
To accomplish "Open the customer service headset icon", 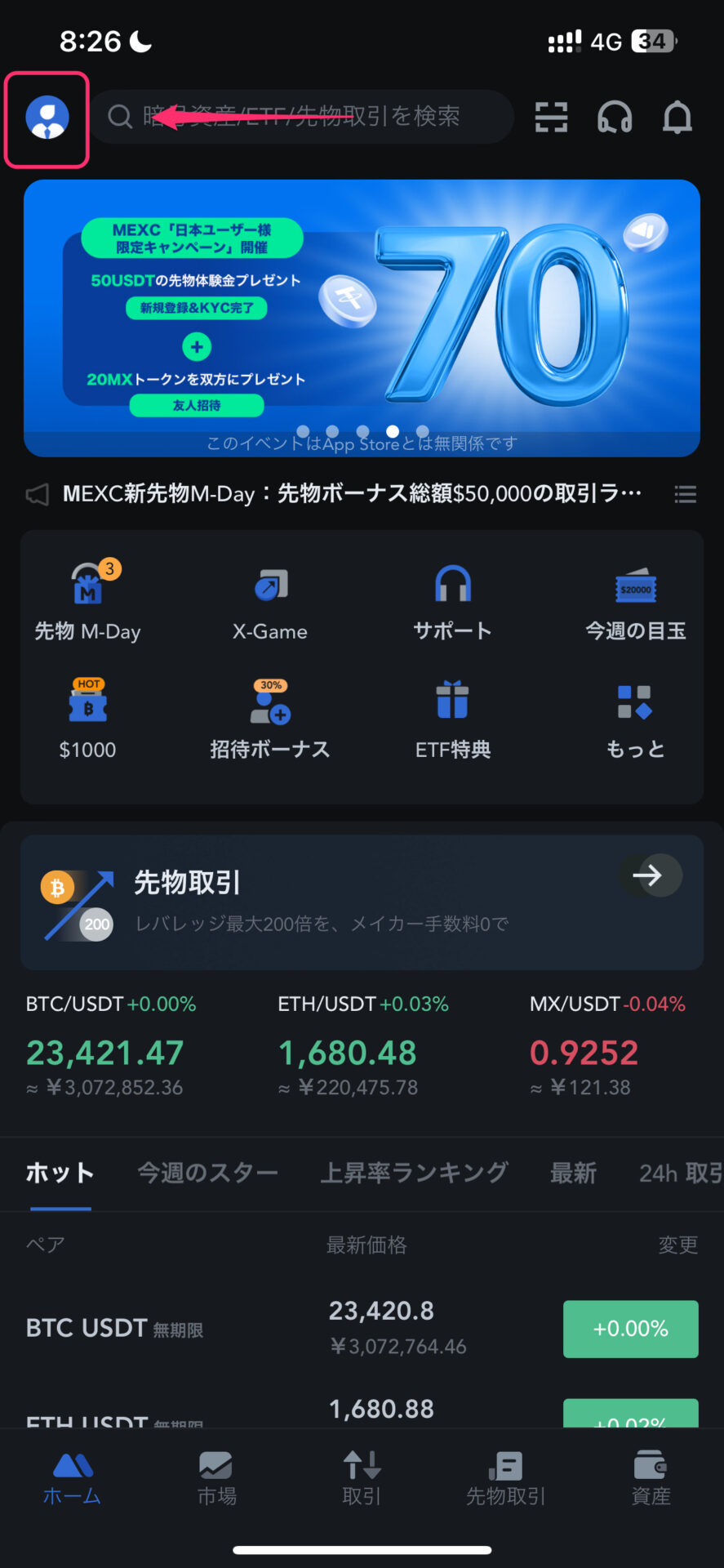I will [615, 118].
